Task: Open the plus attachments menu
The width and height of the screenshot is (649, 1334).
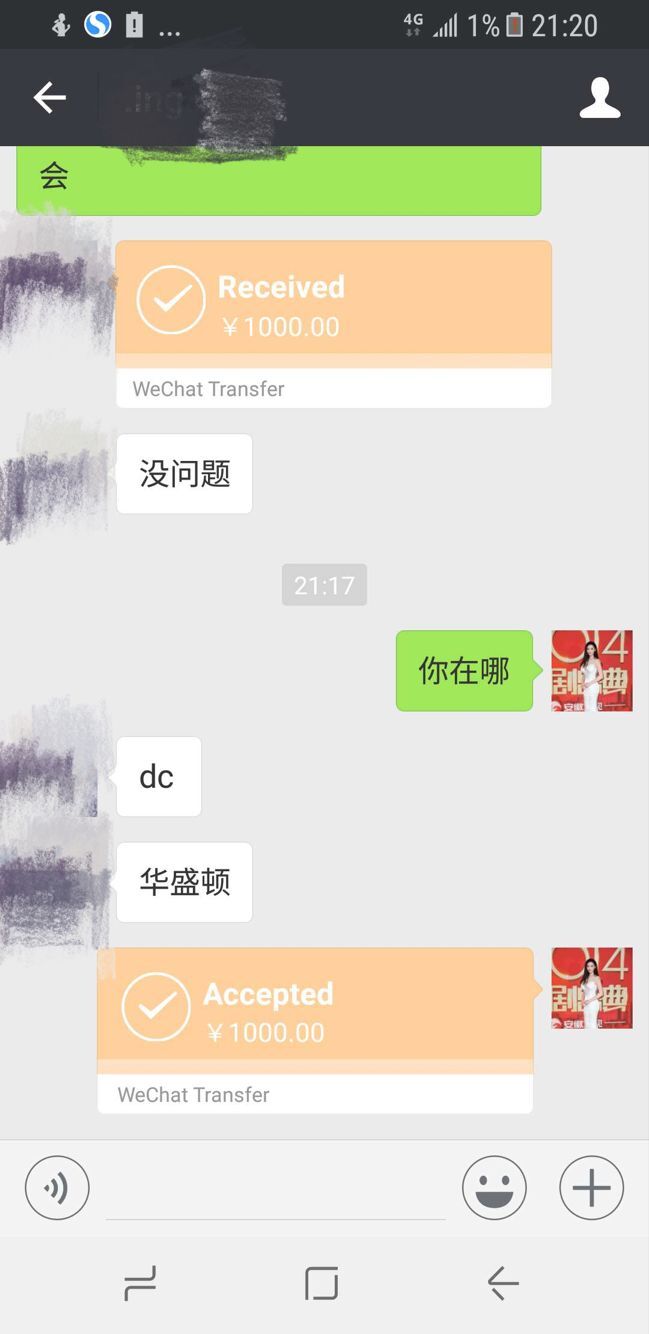Action: coord(591,1188)
